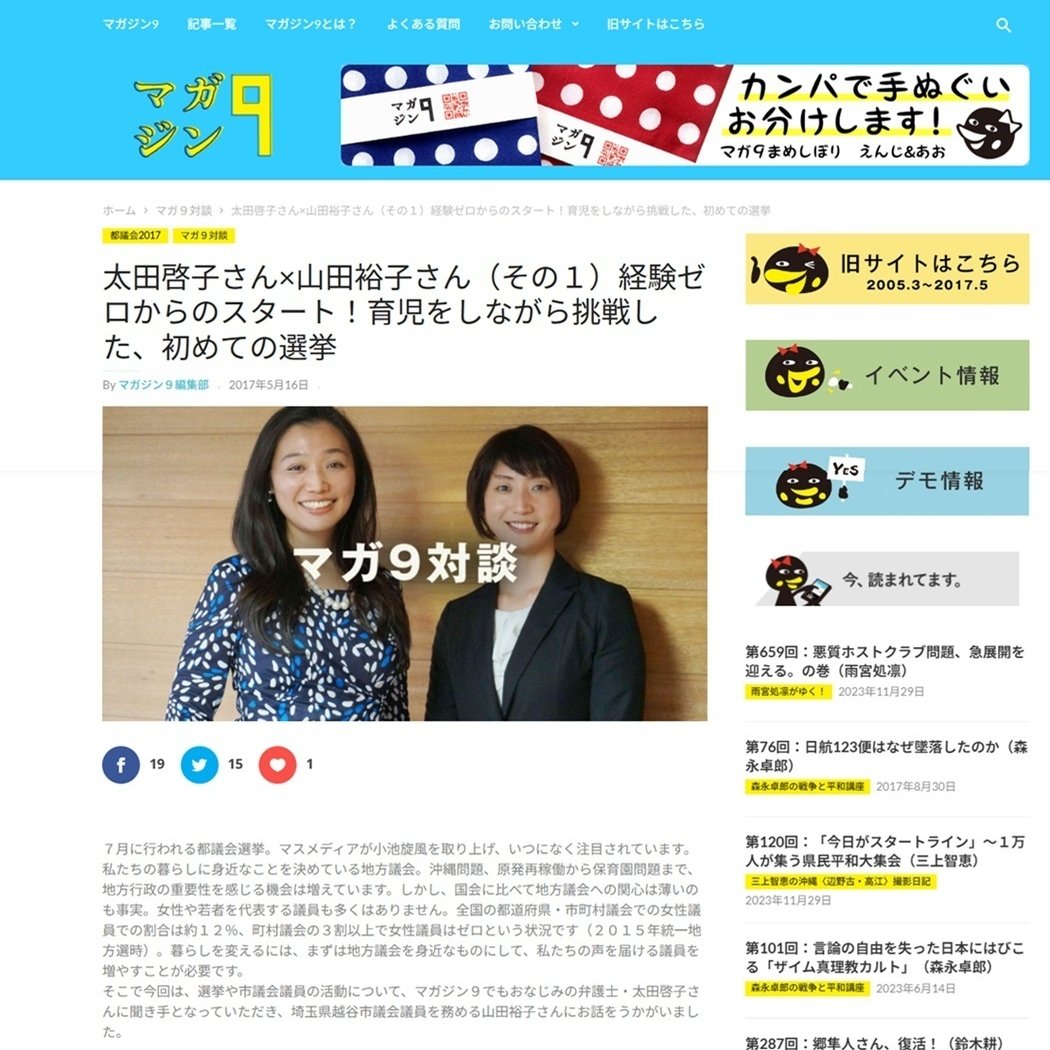Read 第659回 悪質ホストクラブ問題 article
This screenshot has height=1050, width=1050.
(x=884, y=660)
